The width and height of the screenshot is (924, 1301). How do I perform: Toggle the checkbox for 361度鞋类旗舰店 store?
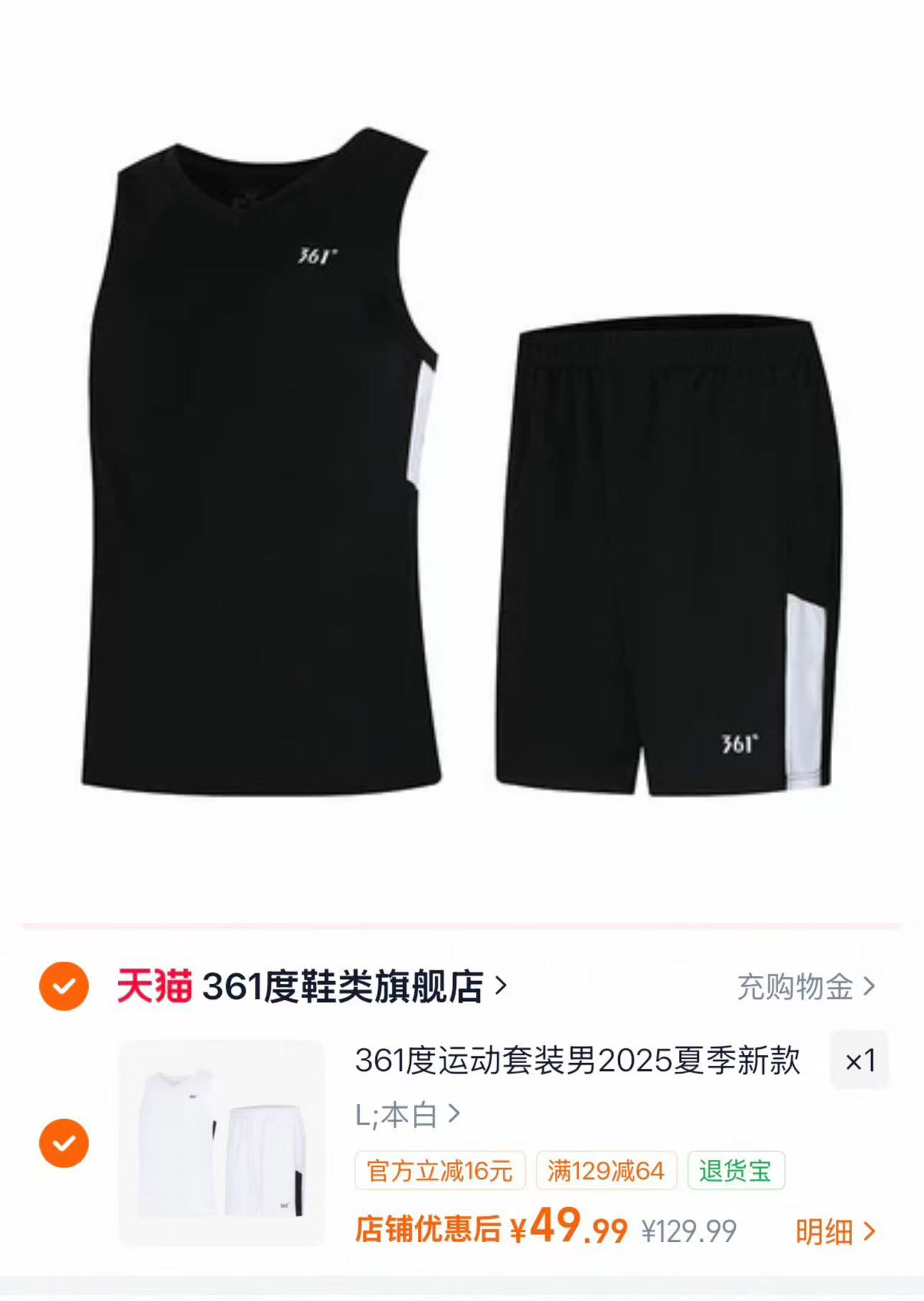[64, 986]
